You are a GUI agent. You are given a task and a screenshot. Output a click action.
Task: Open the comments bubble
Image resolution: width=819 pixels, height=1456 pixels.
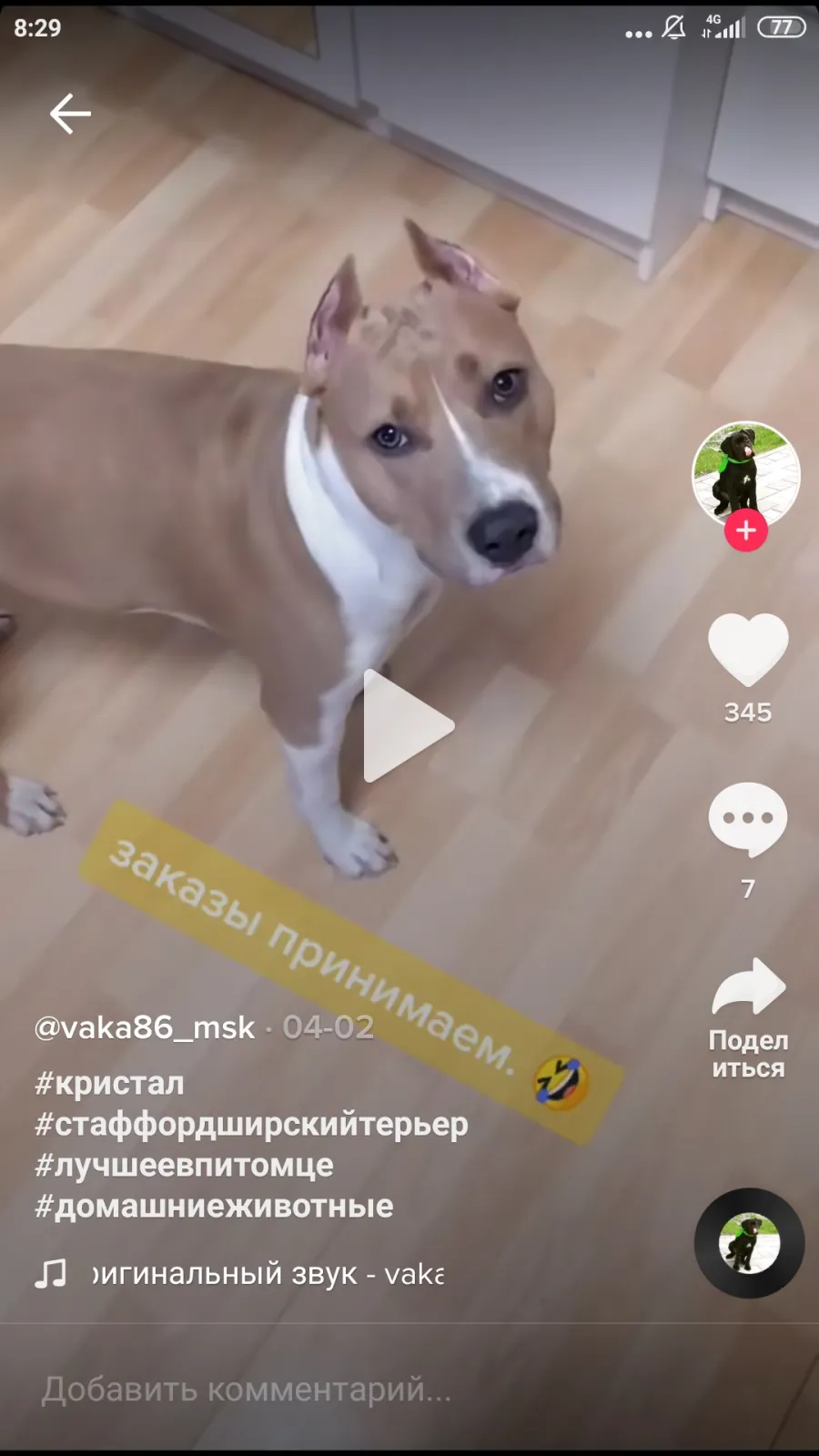748,819
